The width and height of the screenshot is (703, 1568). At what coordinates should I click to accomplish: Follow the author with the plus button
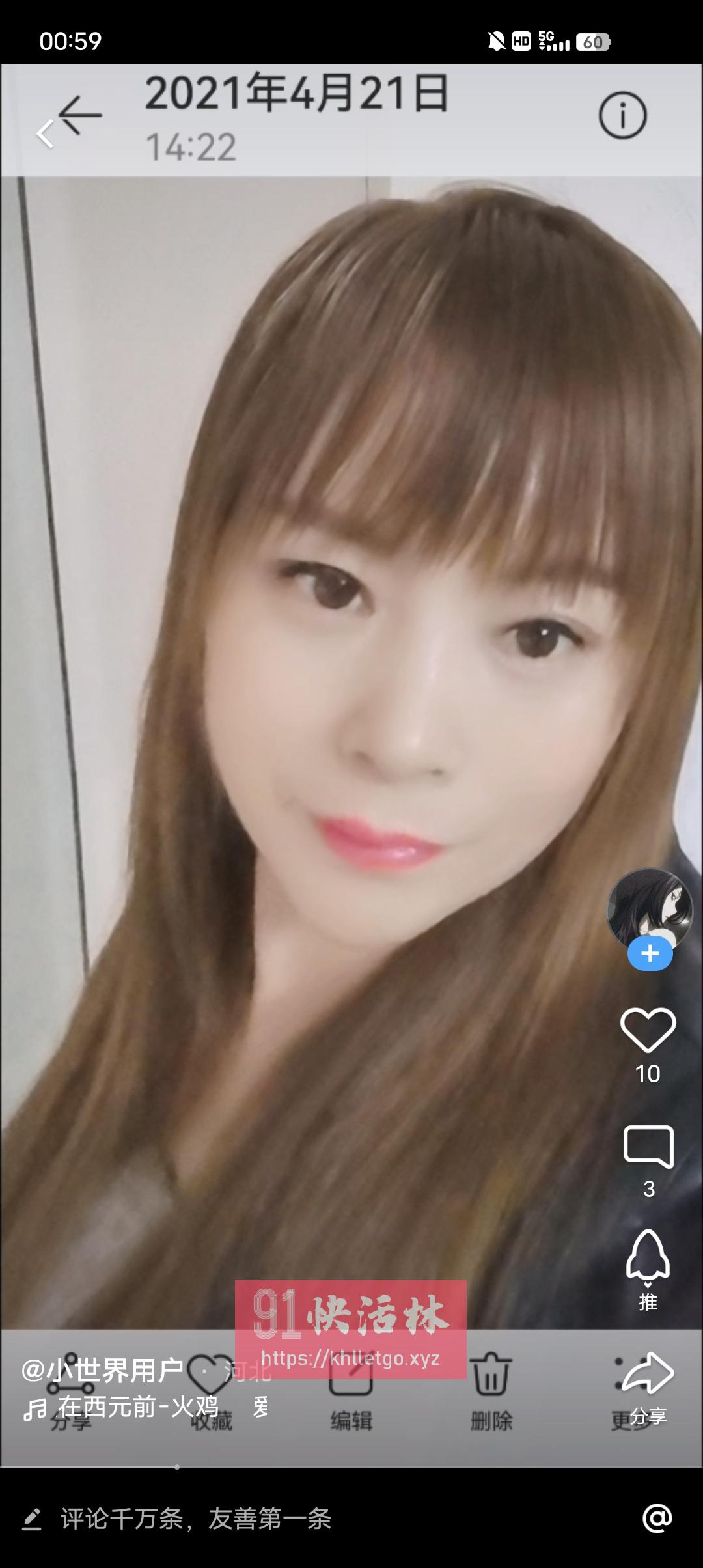[650, 954]
